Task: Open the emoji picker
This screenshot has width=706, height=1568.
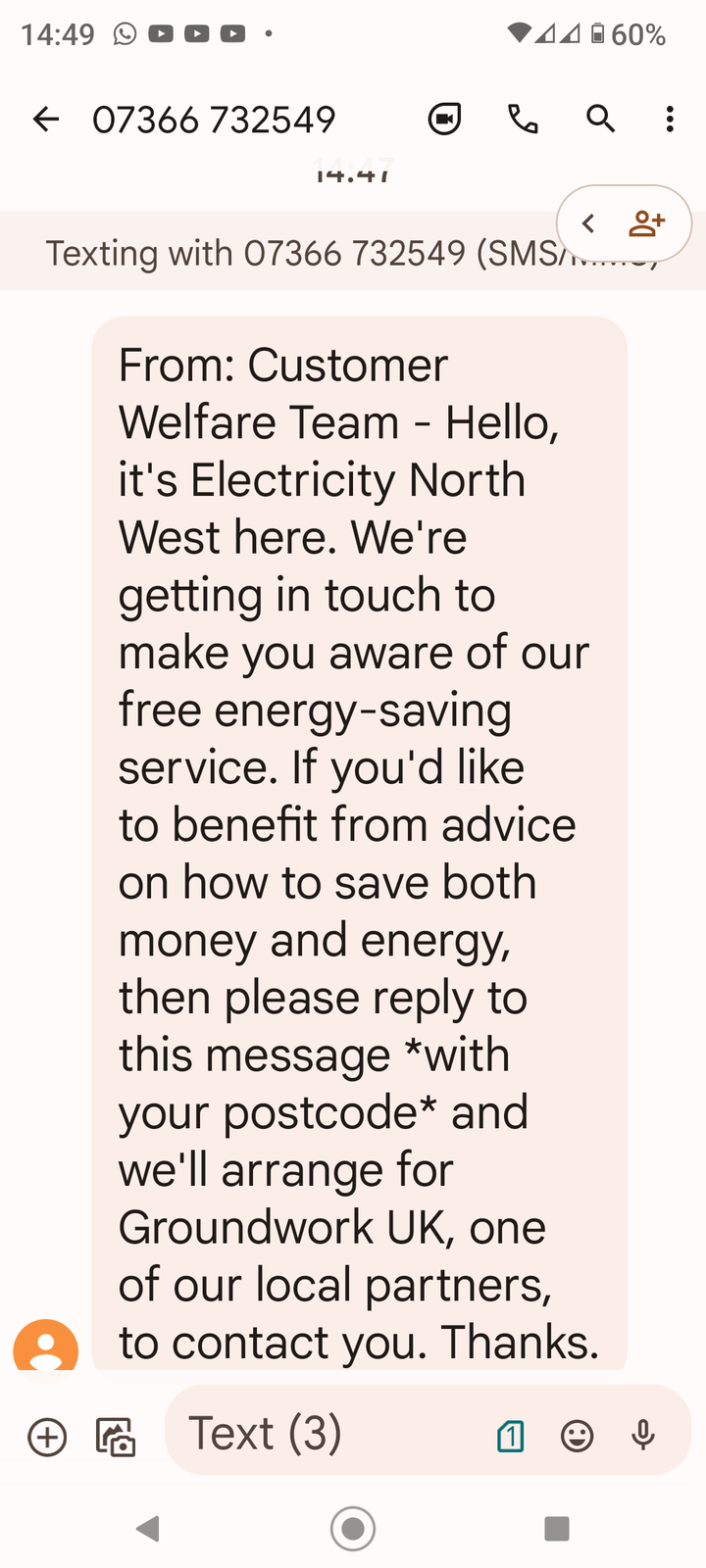Action: pyautogui.click(x=577, y=1437)
